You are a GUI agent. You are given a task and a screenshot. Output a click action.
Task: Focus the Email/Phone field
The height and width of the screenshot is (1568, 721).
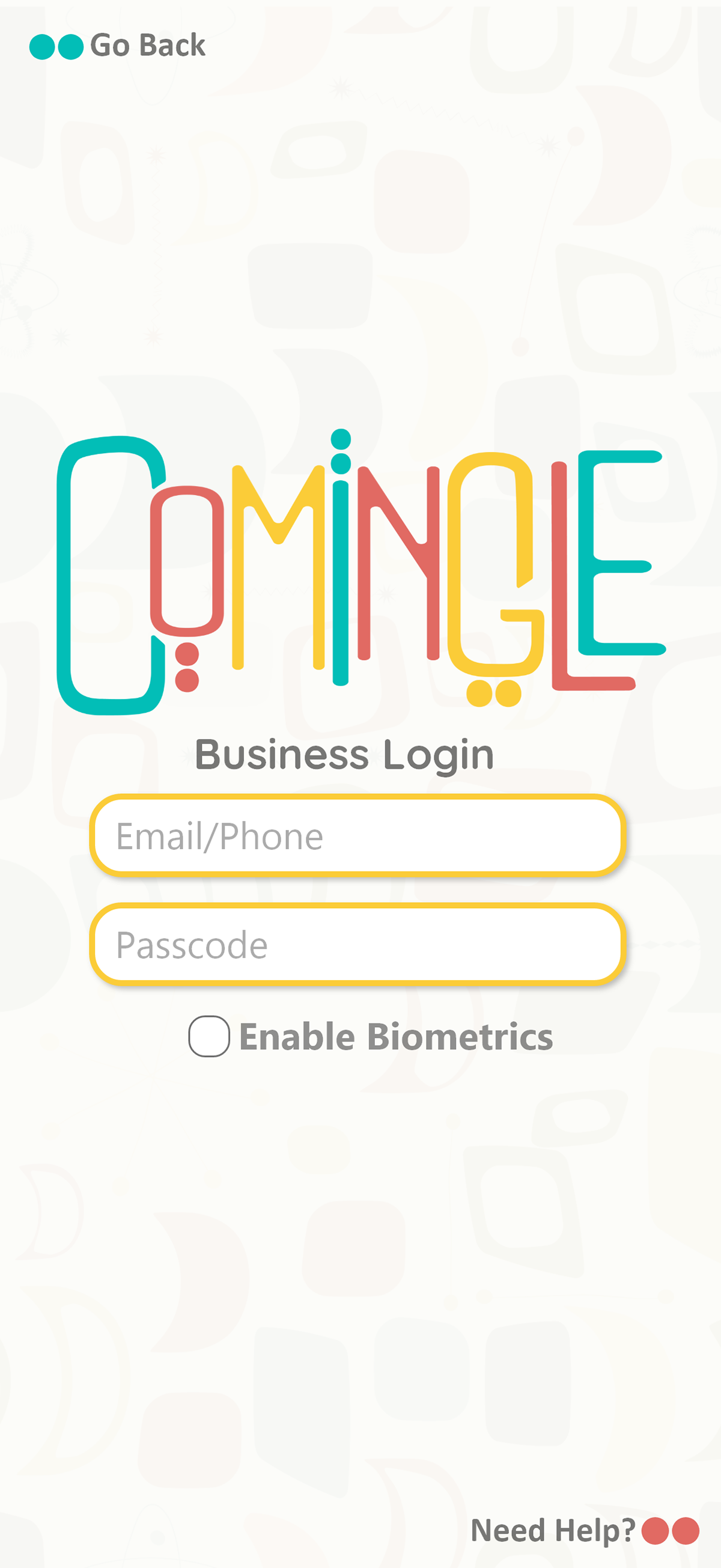(357, 835)
